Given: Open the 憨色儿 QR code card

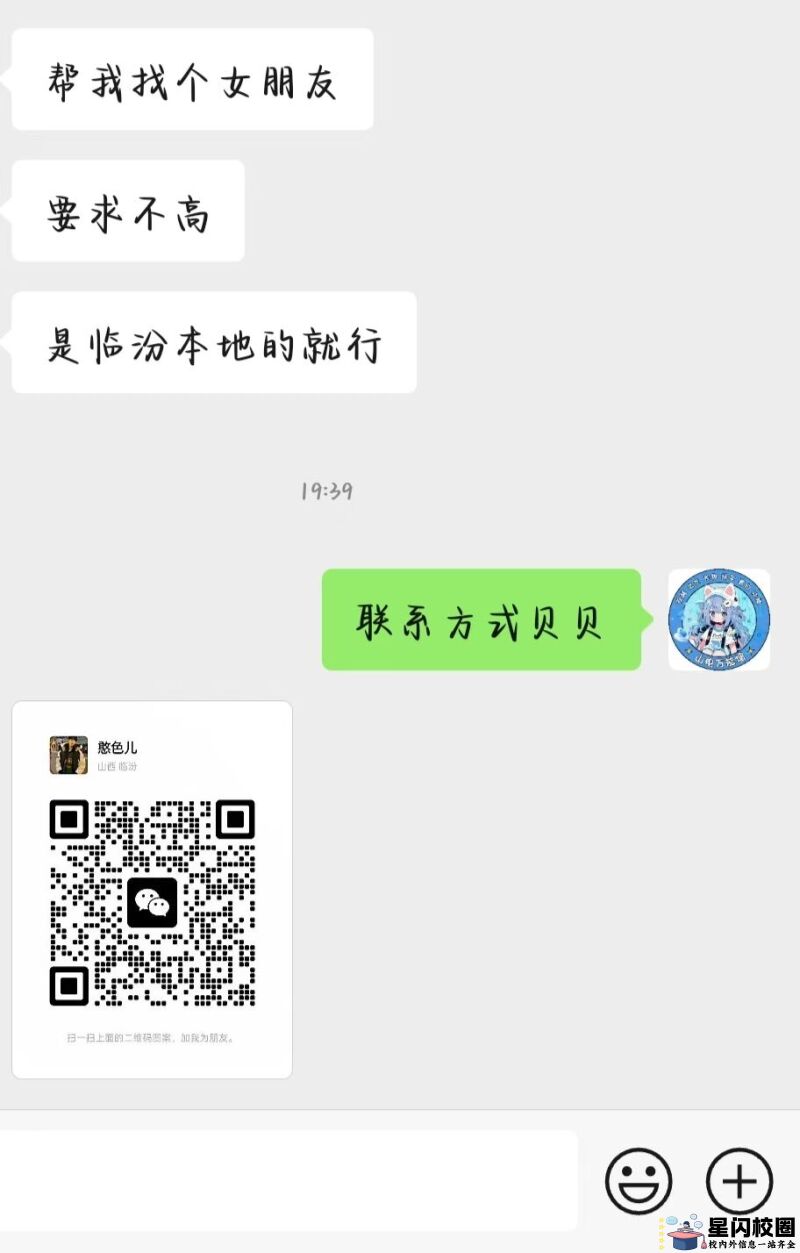Looking at the screenshot, I should click(152, 889).
